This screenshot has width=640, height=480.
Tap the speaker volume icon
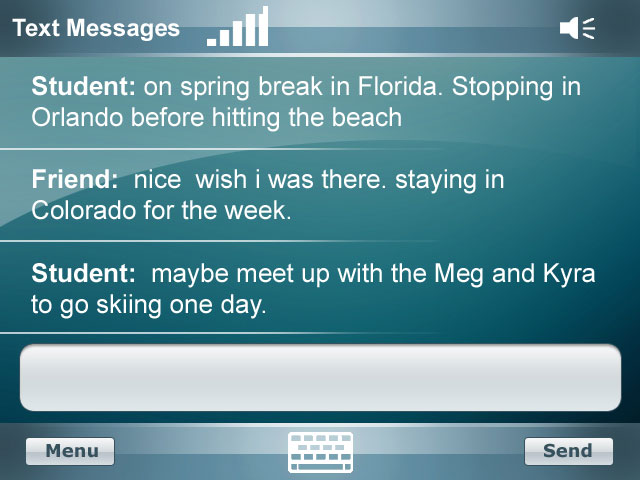tap(577, 28)
